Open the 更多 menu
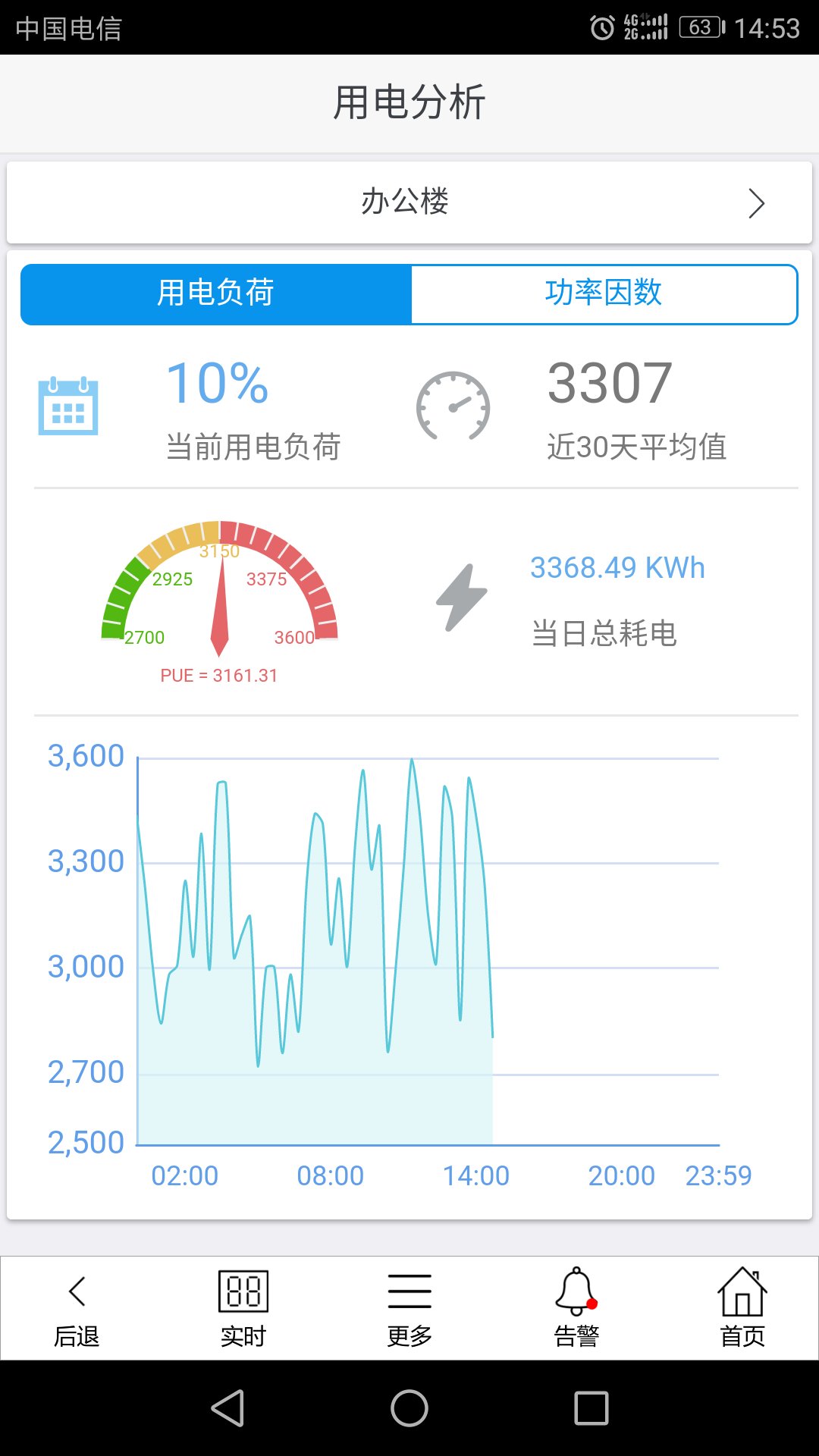This screenshot has width=819, height=1456. 409,1308
